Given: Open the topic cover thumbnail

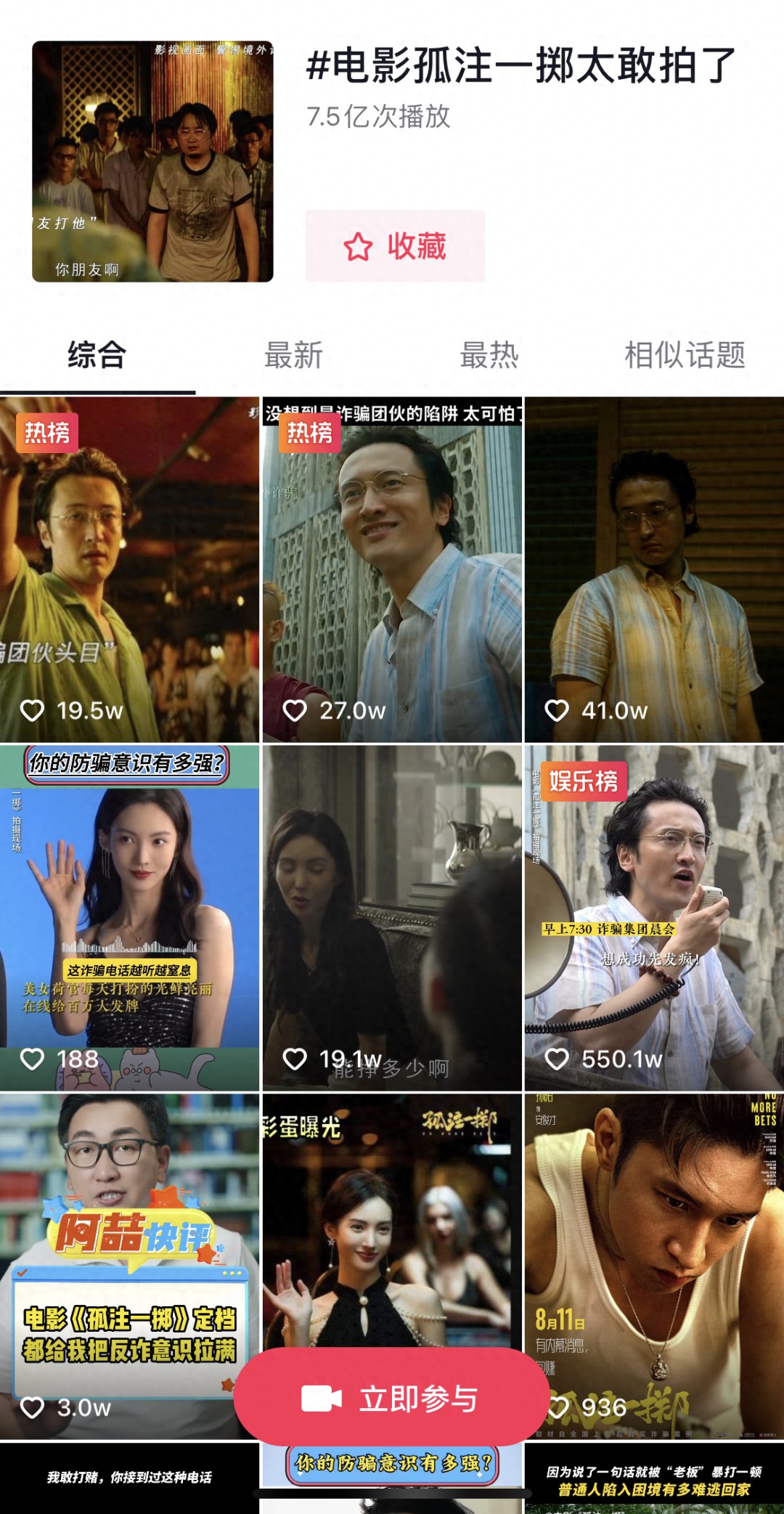Looking at the screenshot, I should click(154, 161).
